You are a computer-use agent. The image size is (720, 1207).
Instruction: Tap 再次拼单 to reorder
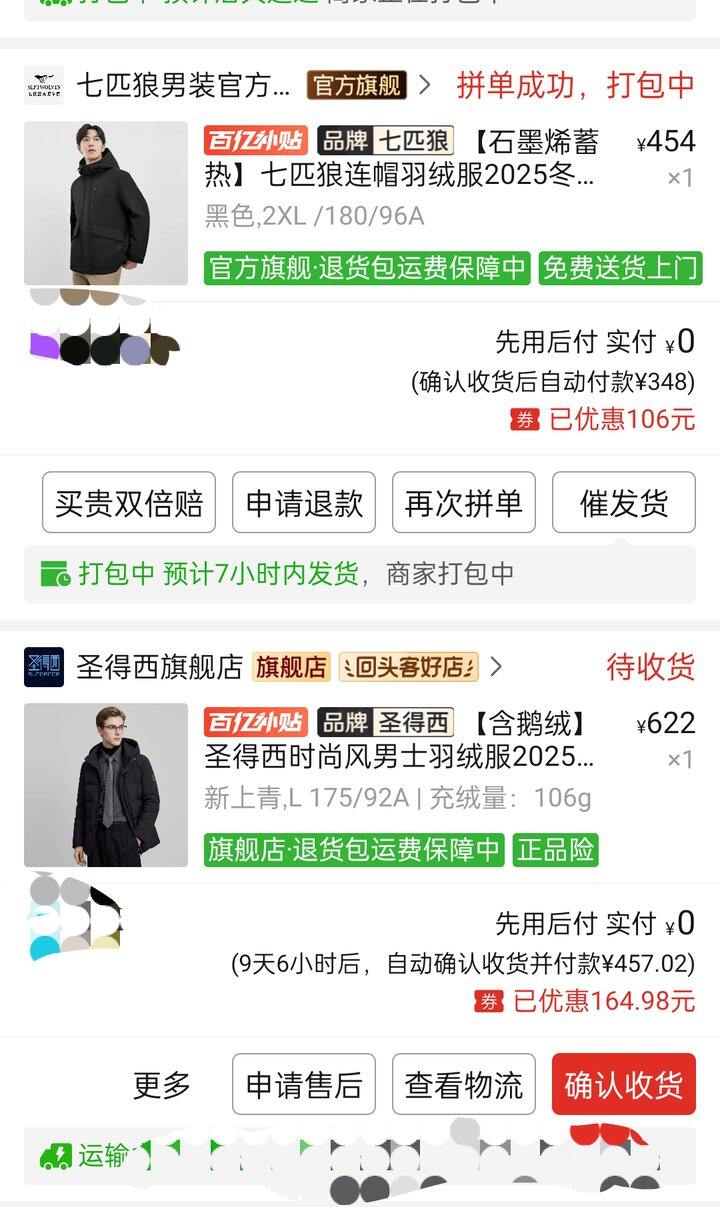pos(464,503)
